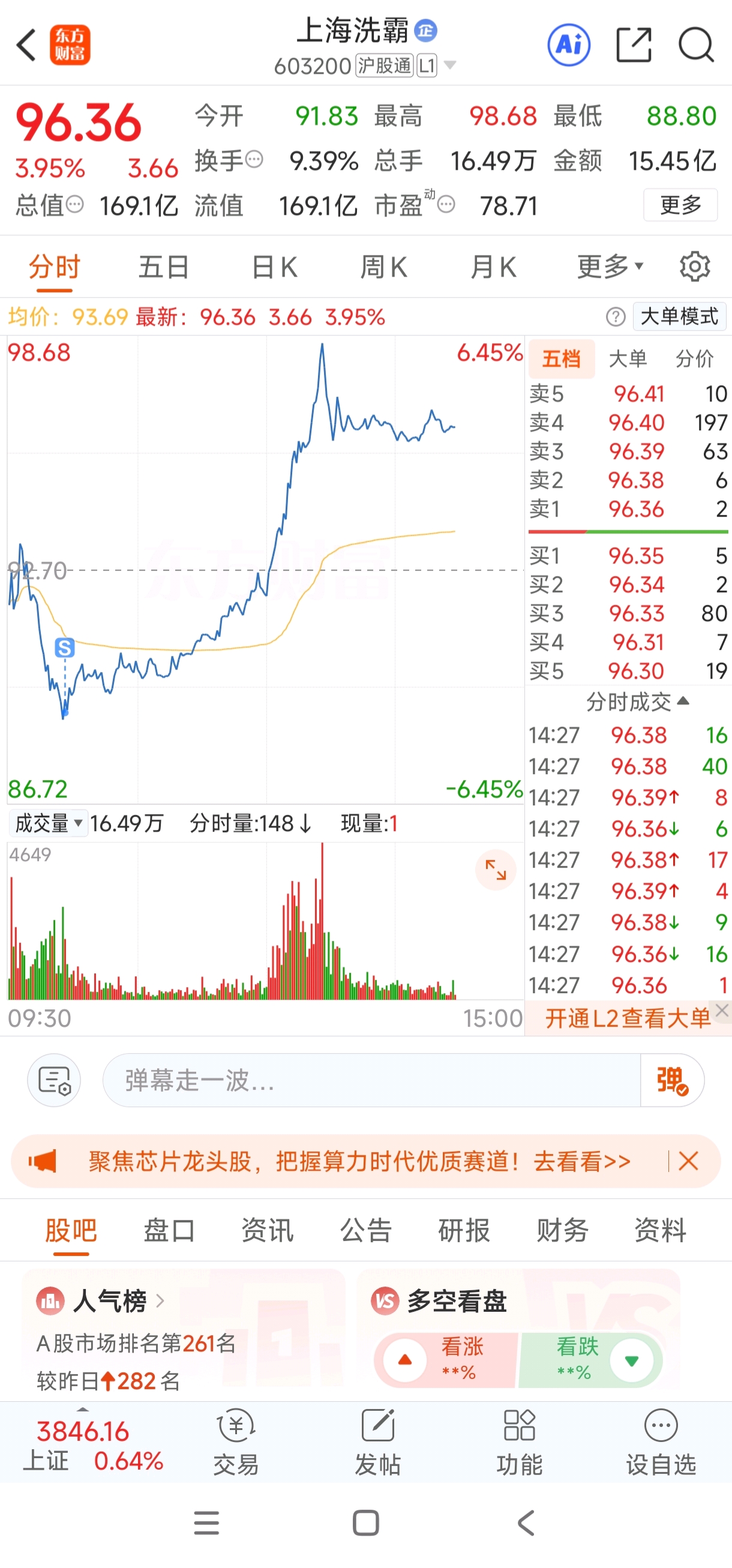Open the 更多 chart period dropdown
This screenshot has width=732, height=1568.
pos(610,266)
